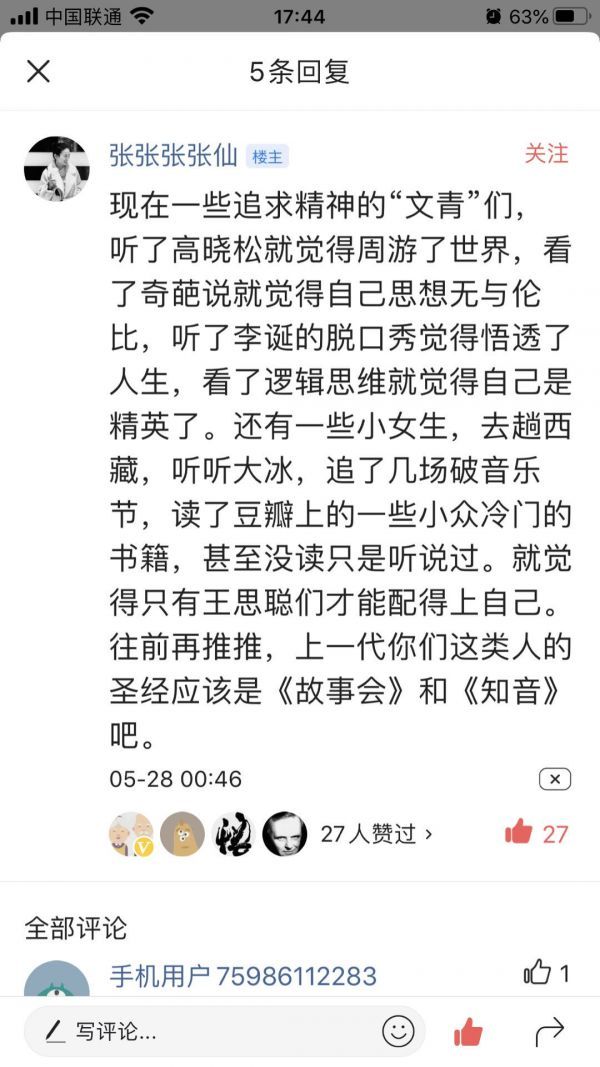View the 27人赞过 likers list
The height and width of the screenshot is (1067, 600).
point(376,833)
